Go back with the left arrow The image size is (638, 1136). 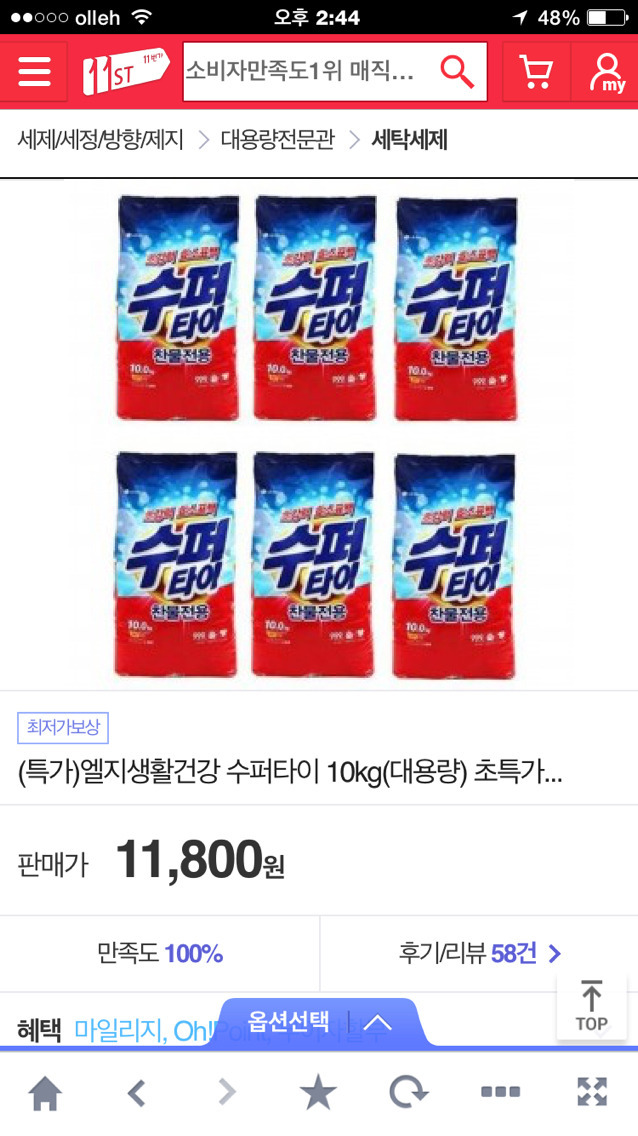pyautogui.click(x=136, y=1092)
